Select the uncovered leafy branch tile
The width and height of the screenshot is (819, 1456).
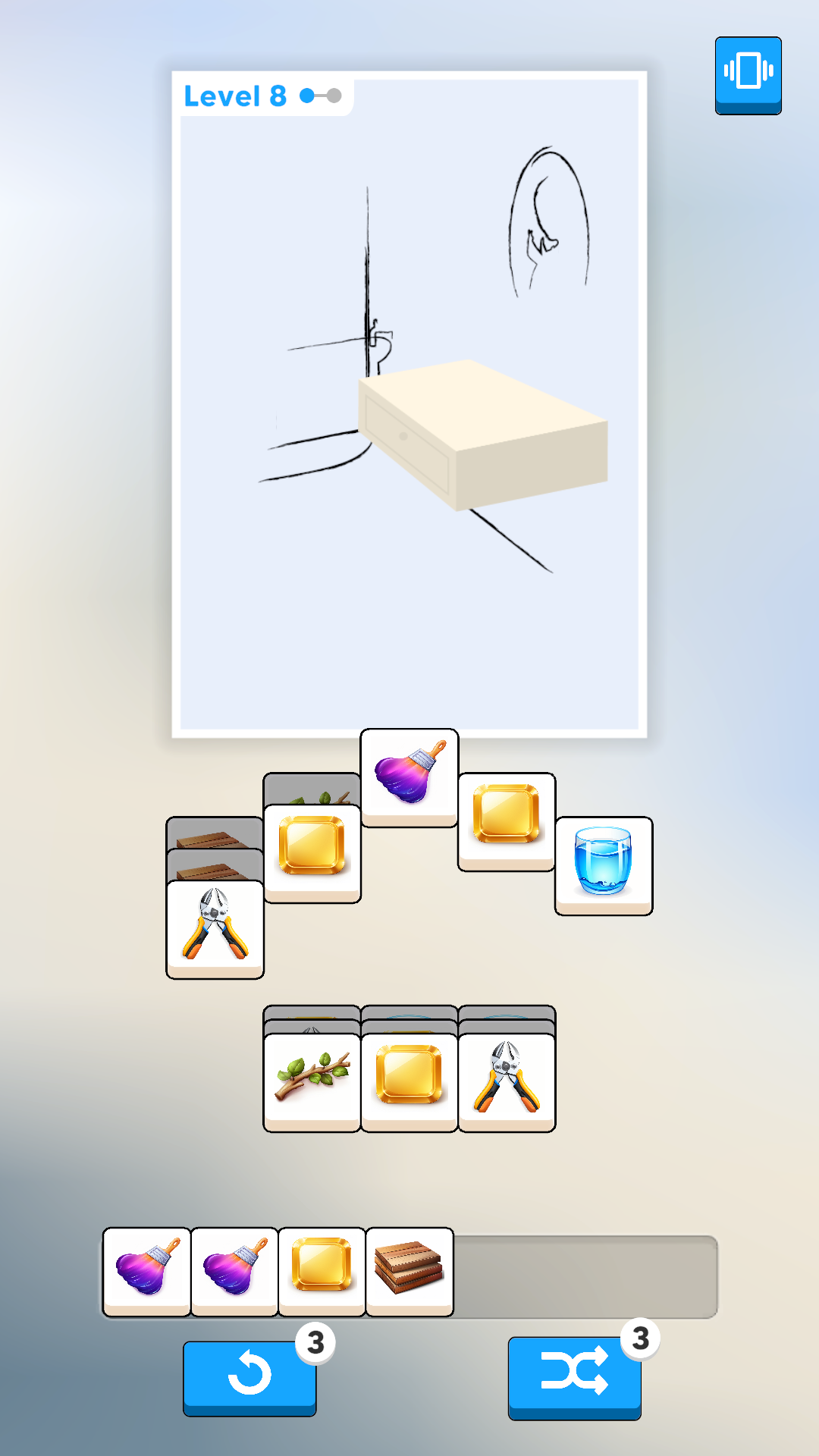(312, 1078)
